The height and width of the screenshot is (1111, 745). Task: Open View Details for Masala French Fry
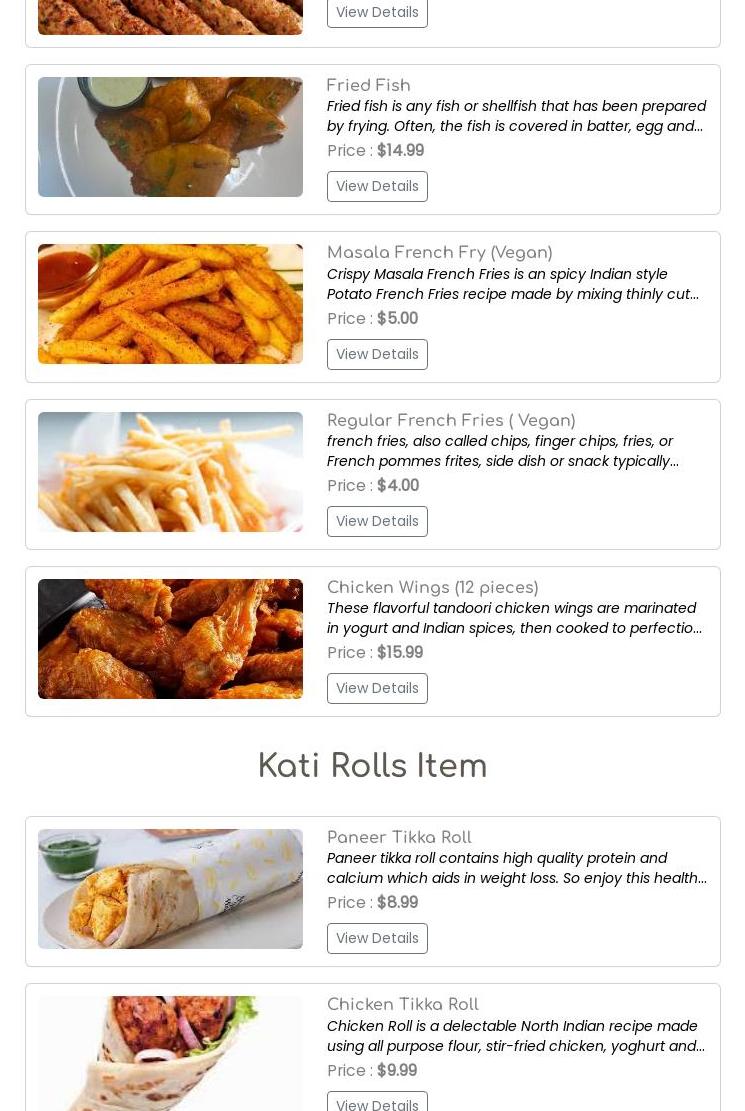pyautogui.click(x=377, y=354)
